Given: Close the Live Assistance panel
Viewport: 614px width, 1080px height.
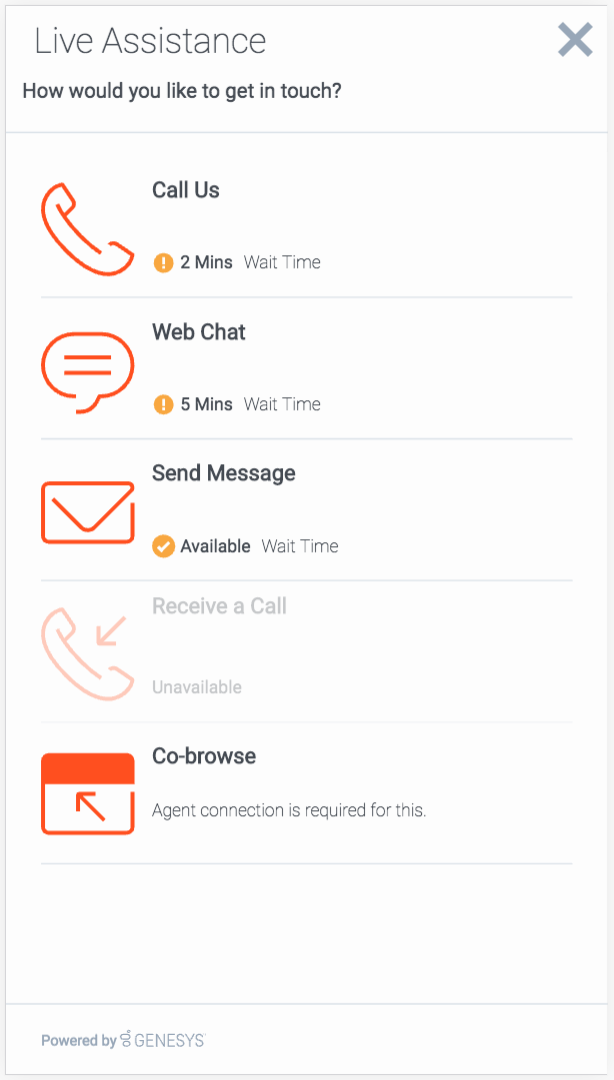Looking at the screenshot, I should pyautogui.click(x=575, y=40).
